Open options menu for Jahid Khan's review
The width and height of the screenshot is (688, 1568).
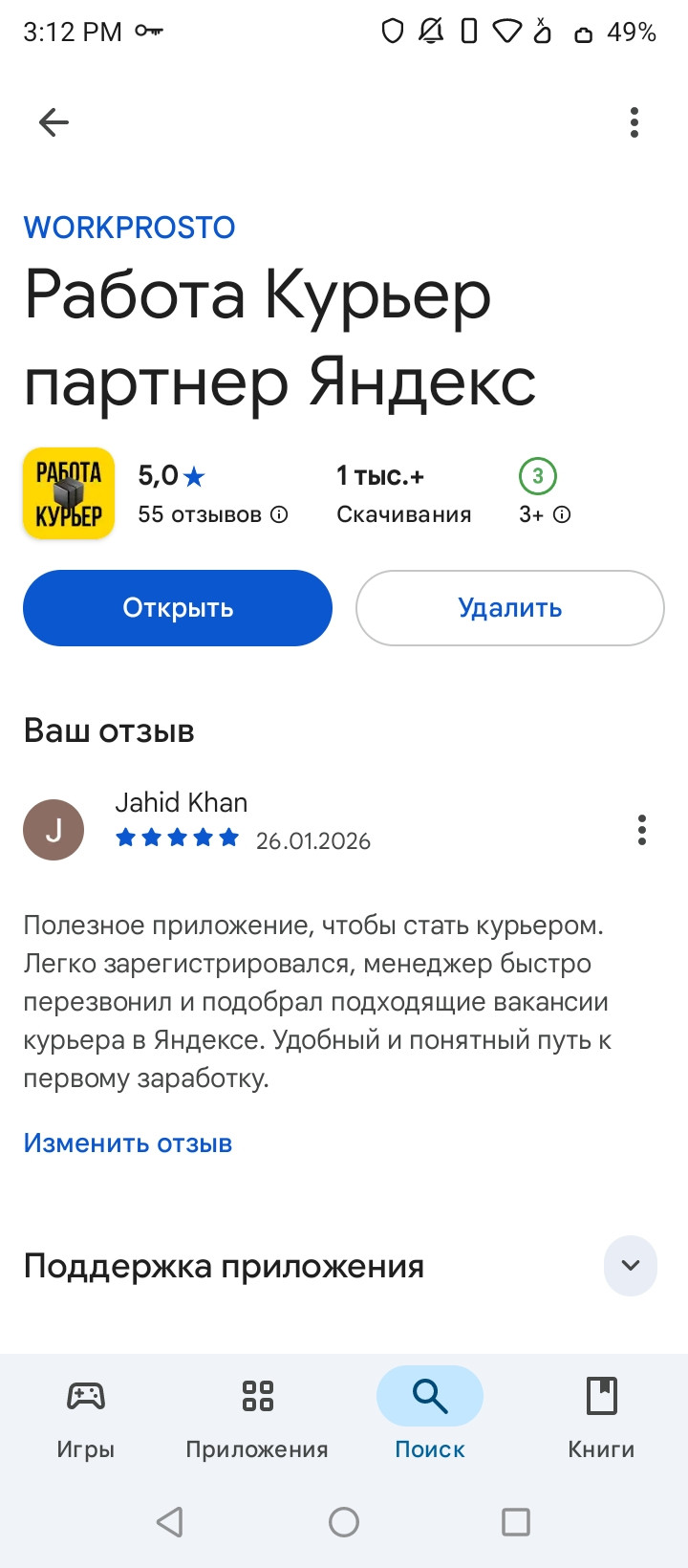tap(641, 830)
